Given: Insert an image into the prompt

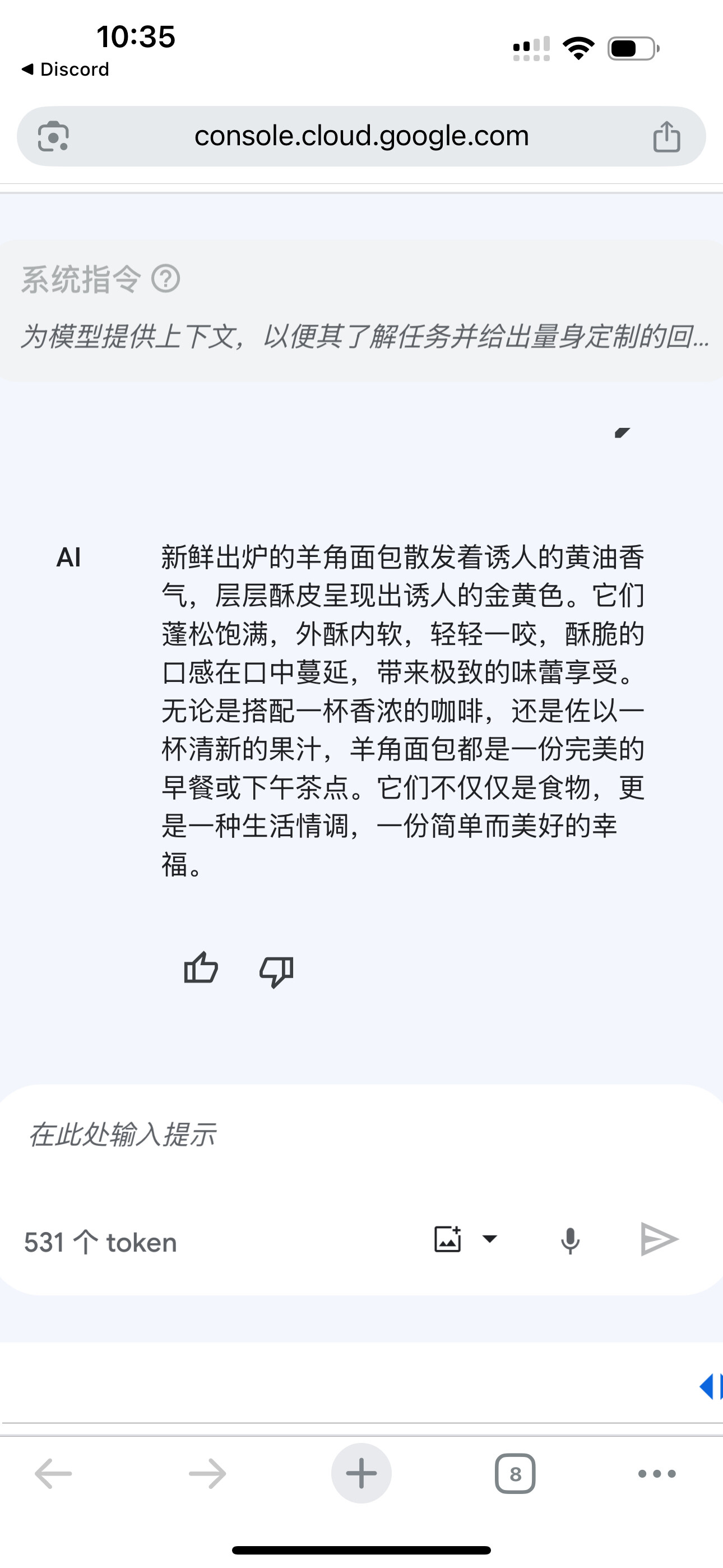Looking at the screenshot, I should 448,1239.
